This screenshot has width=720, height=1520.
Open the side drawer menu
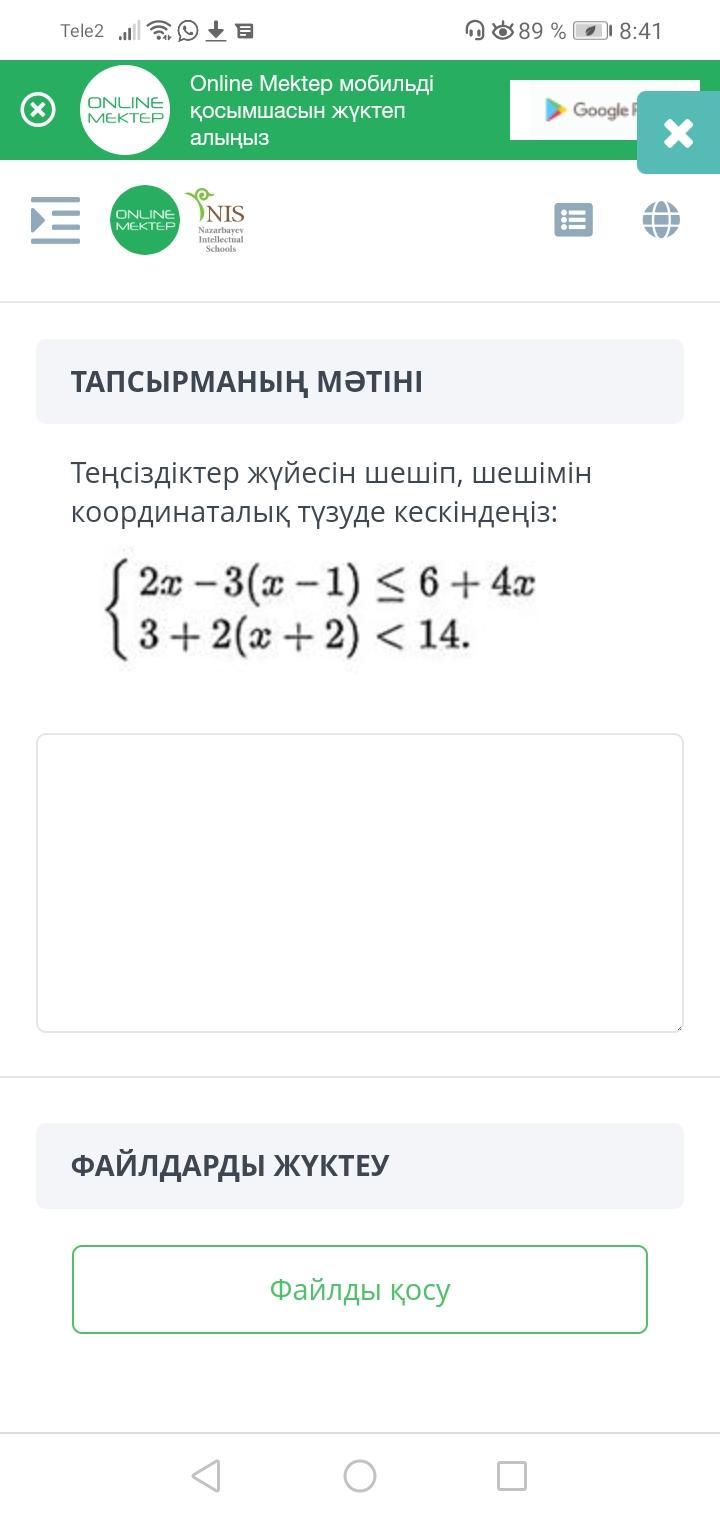point(55,220)
